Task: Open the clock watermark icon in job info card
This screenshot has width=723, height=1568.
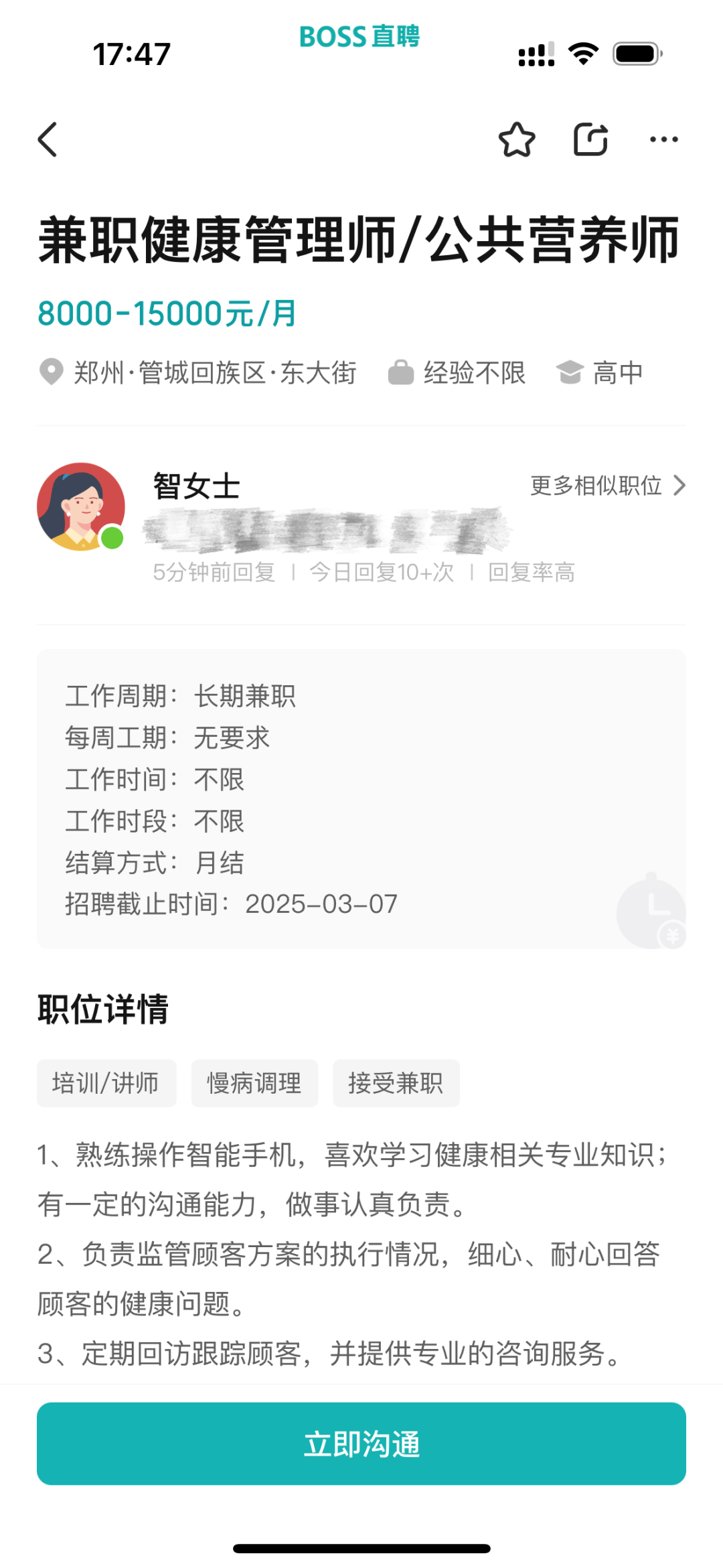Action: 650,911
